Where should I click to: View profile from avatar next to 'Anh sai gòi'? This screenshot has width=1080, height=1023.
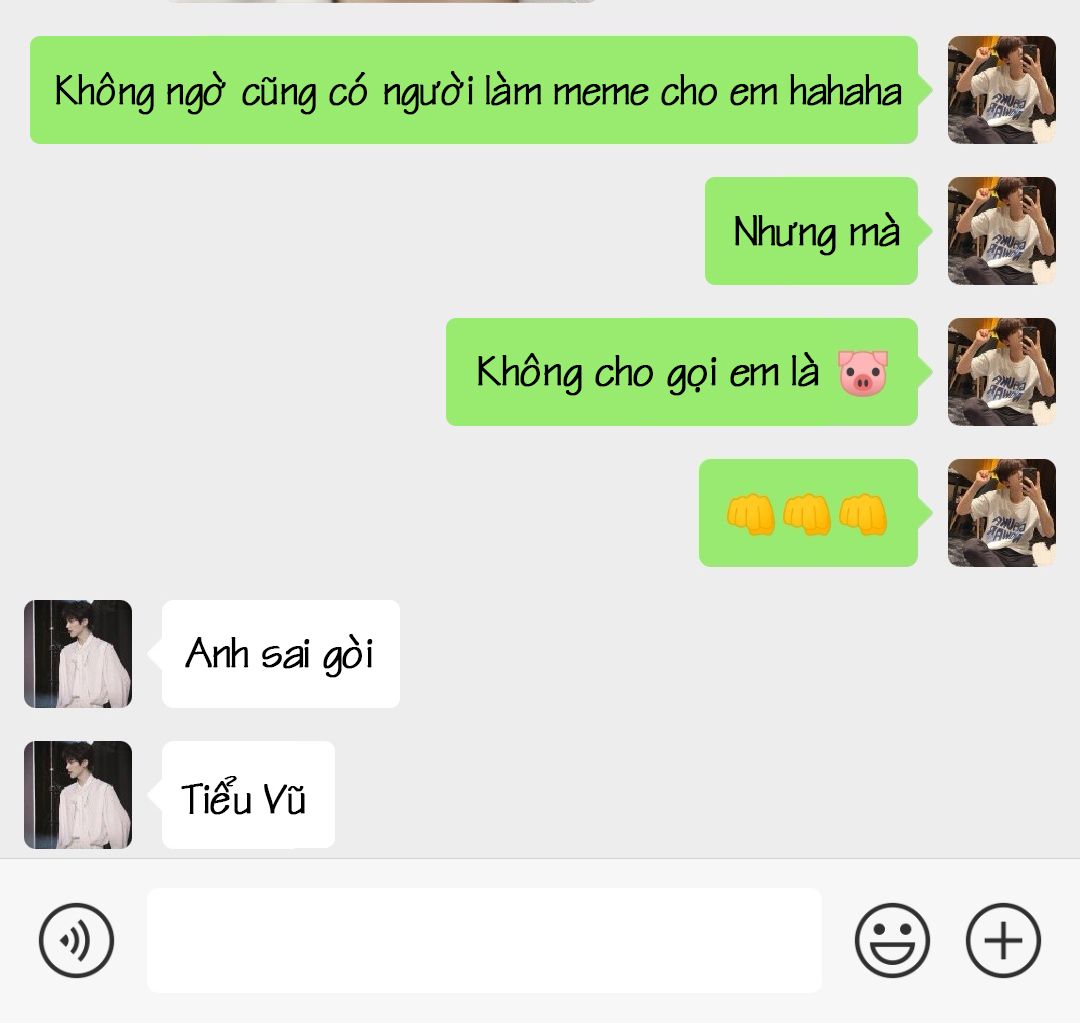tap(78, 654)
